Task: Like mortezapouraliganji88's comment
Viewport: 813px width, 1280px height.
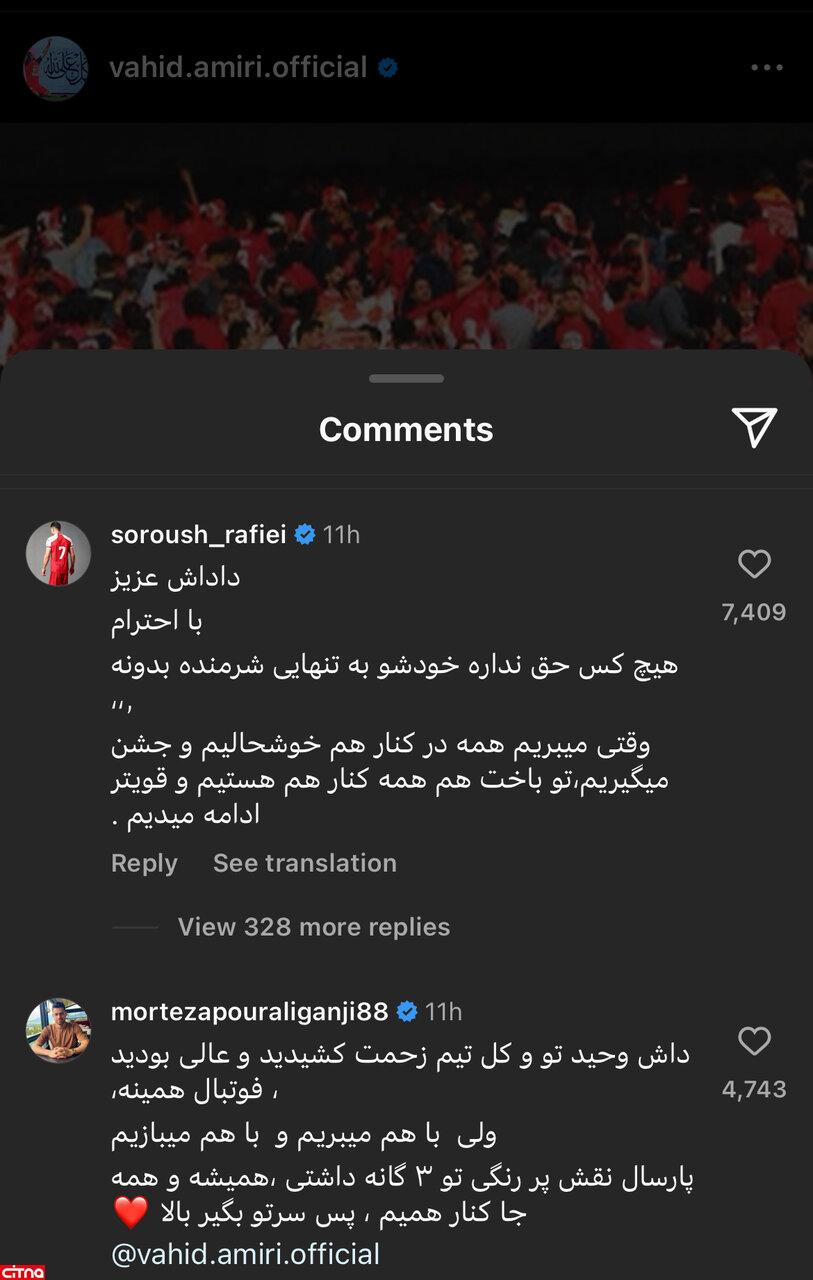Action: [754, 1042]
